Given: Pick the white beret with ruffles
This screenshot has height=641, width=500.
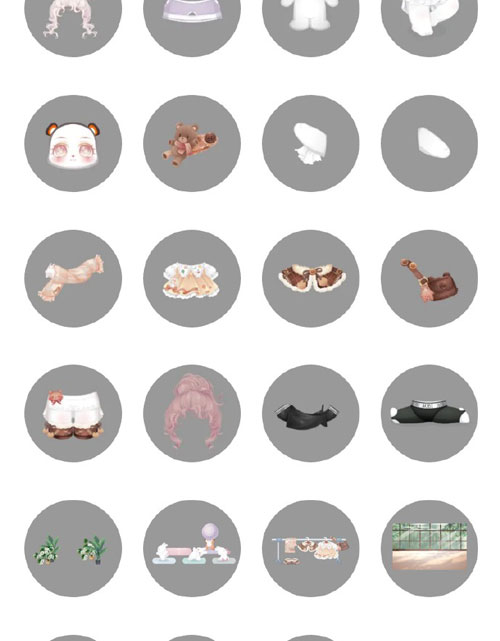Looking at the screenshot, I should point(310,143).
